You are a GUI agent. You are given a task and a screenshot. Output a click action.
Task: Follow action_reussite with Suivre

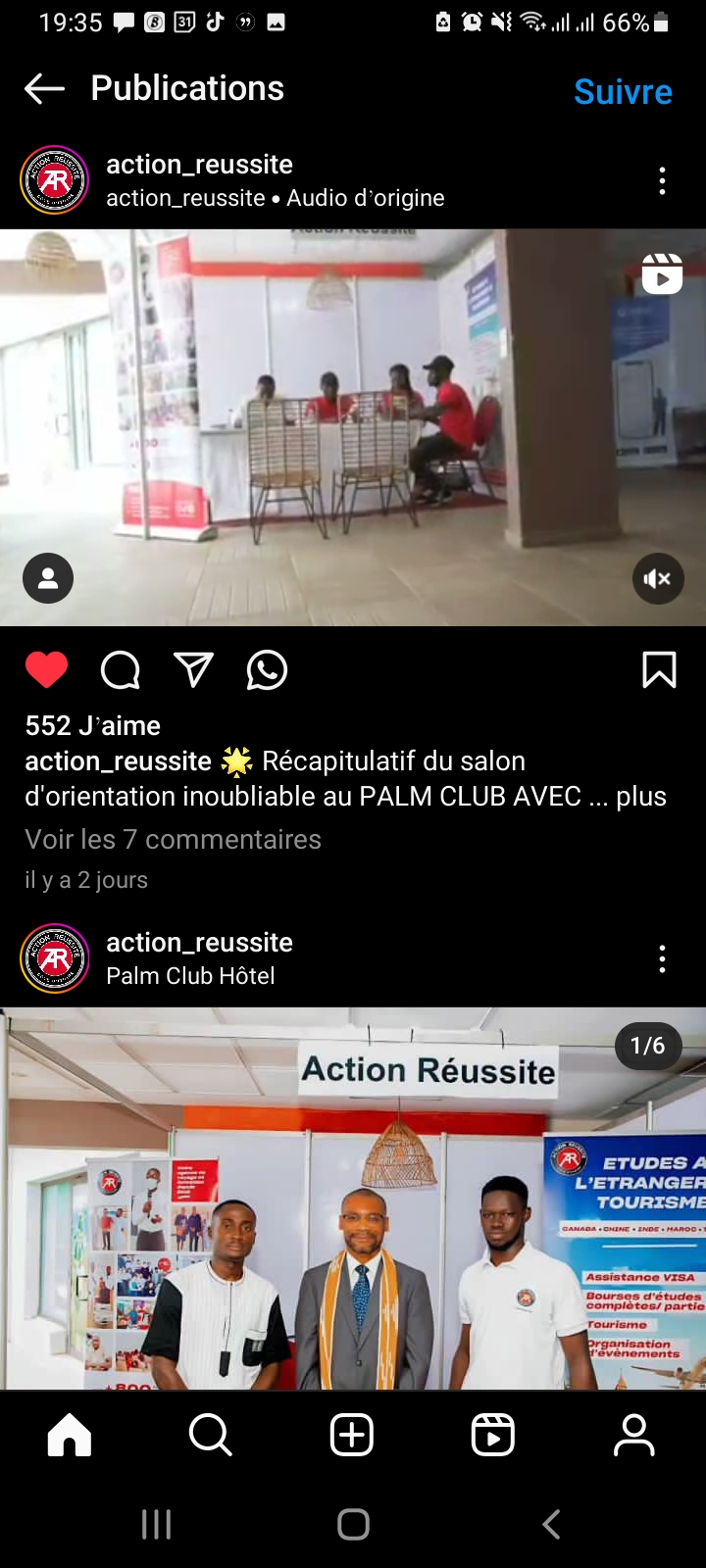point(623,91)
